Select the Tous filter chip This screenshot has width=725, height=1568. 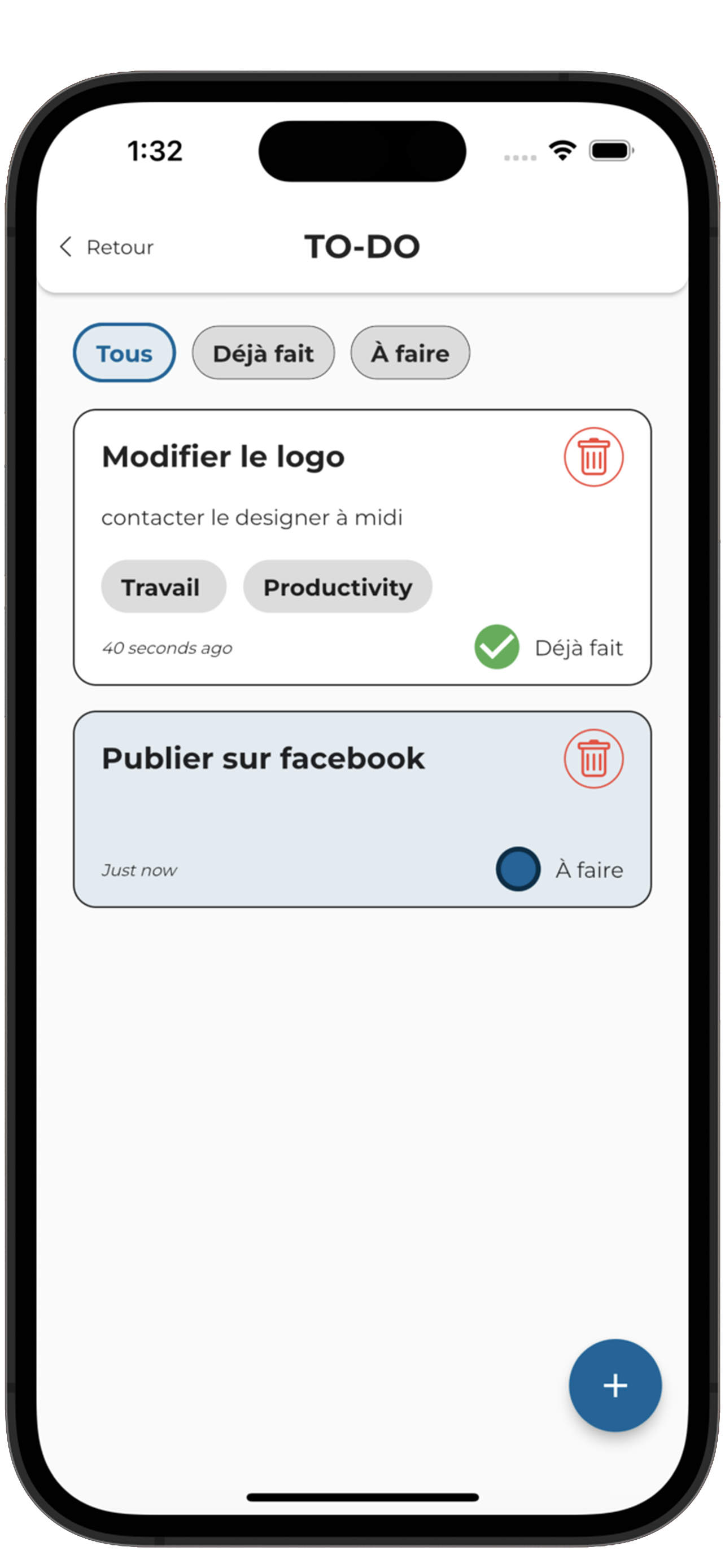point(124,353)
